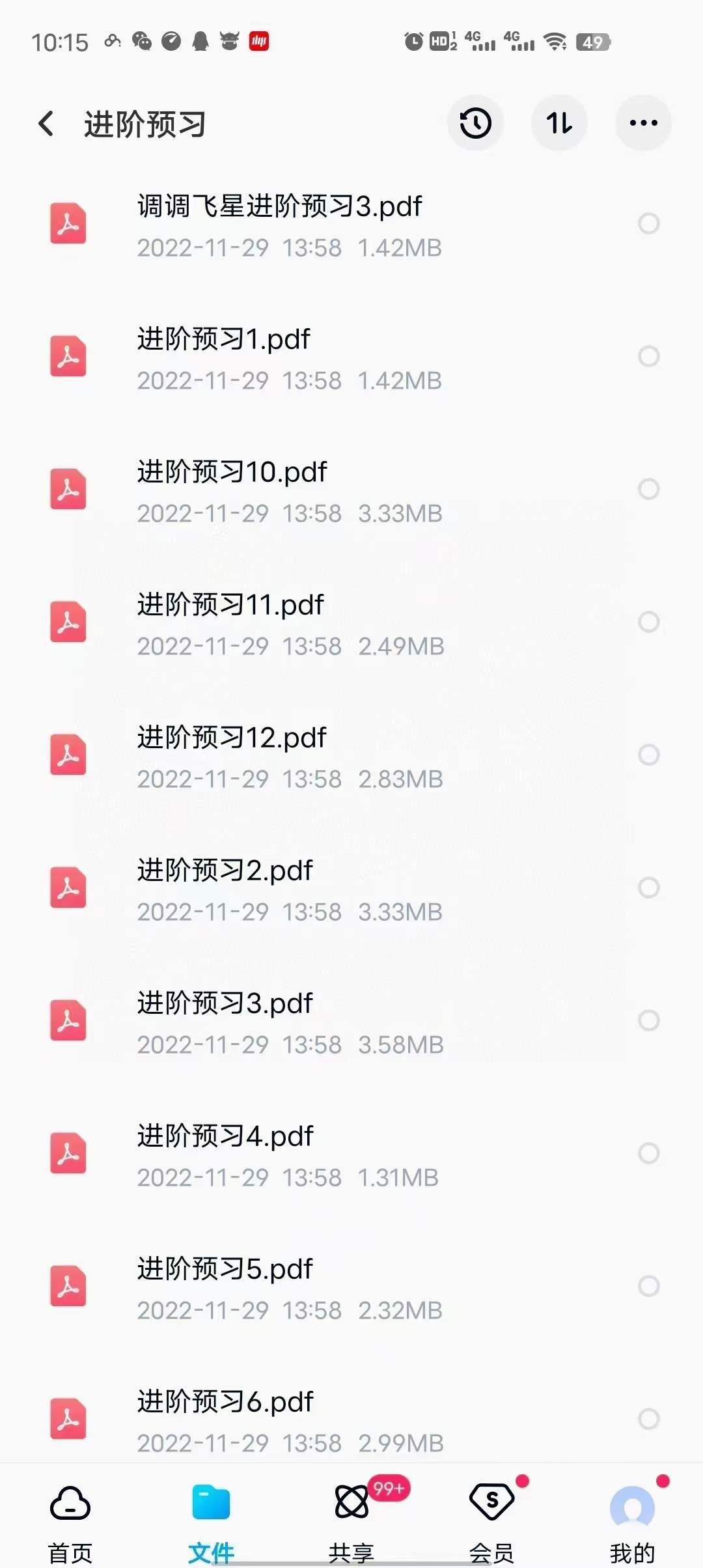
Task: Open the PDF thumbnail for 进阶预习5.pdf
Action: pyautogui.click(x=67, y=1287)
